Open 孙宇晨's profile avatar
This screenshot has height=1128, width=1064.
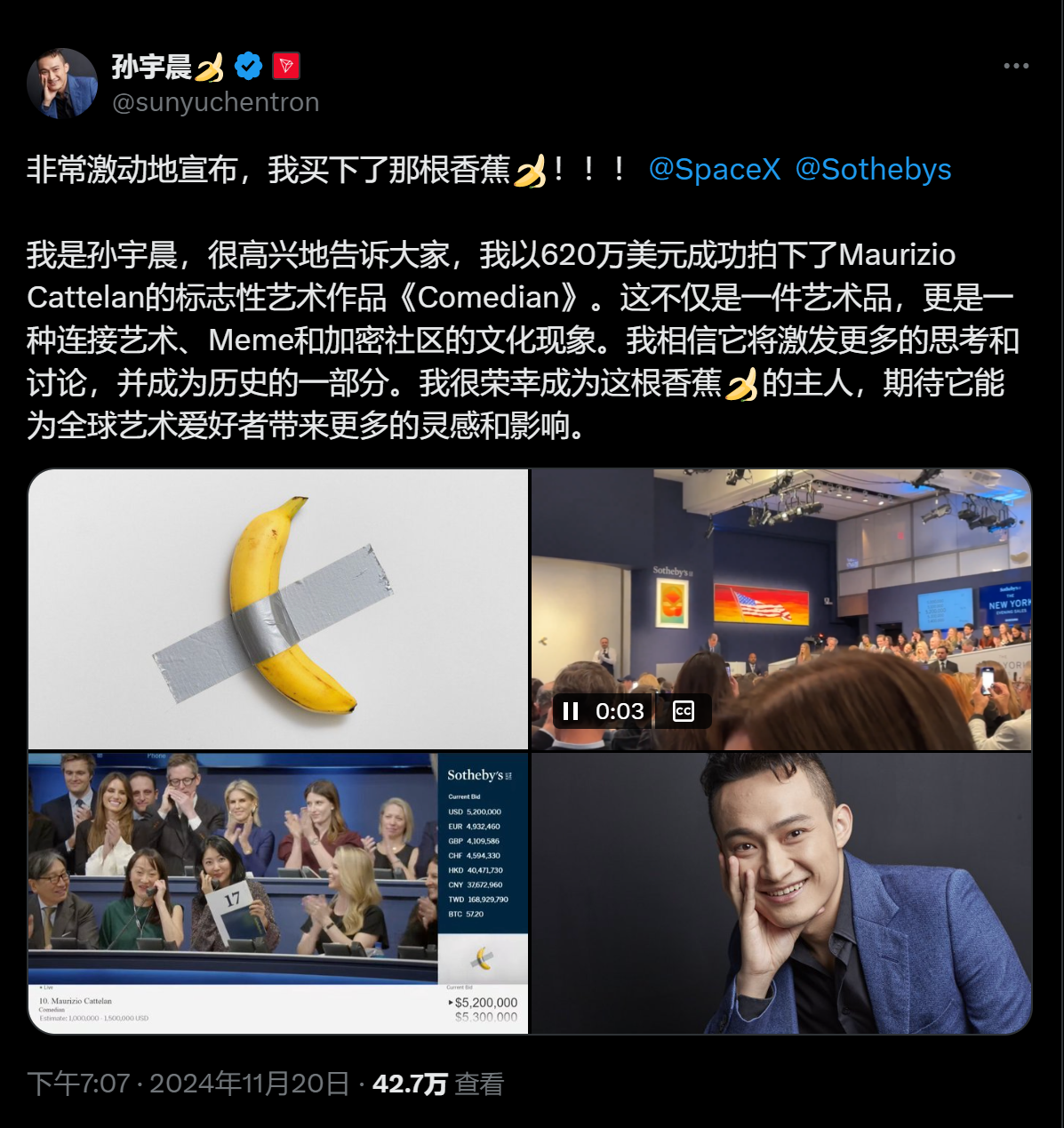click(x=62, y=84)
